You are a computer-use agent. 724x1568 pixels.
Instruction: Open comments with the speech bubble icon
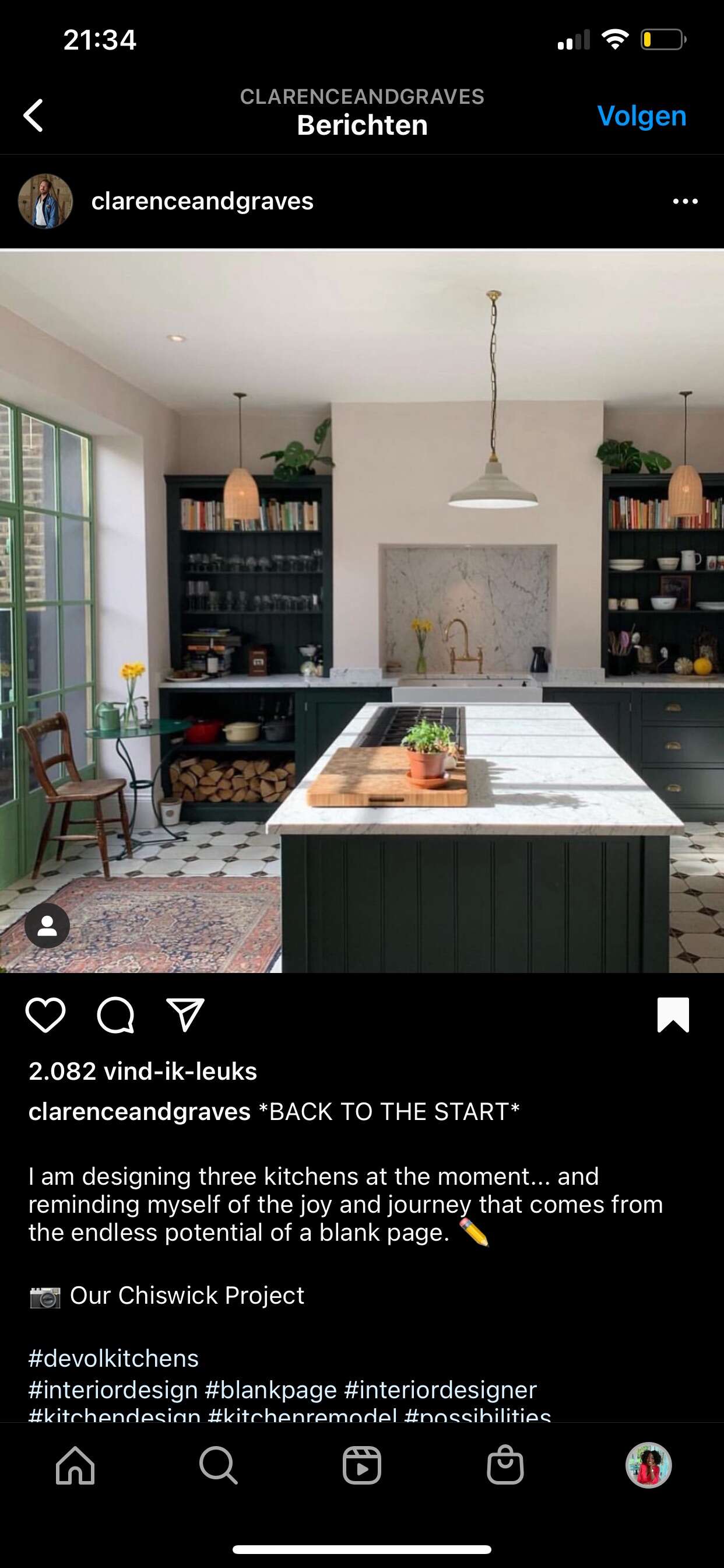(115, 1014)
